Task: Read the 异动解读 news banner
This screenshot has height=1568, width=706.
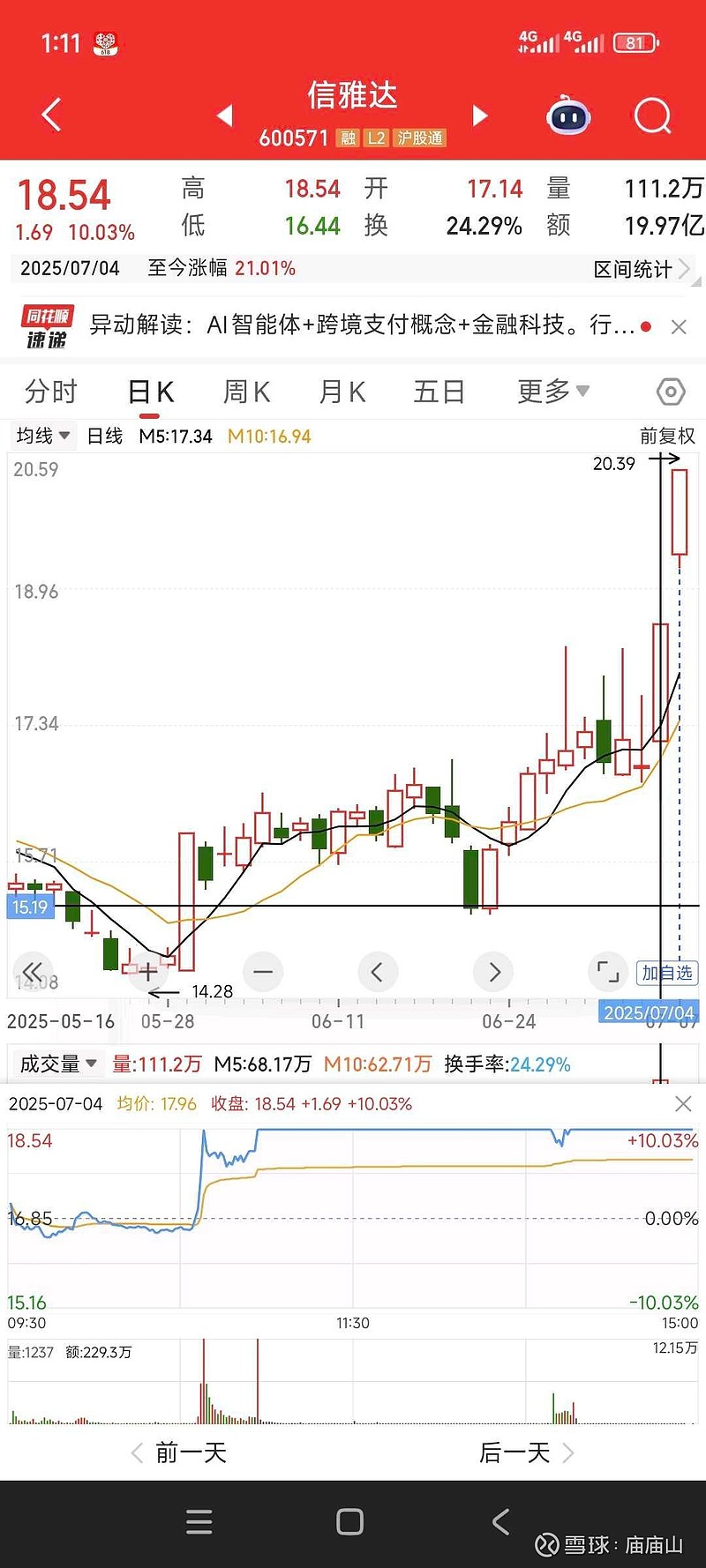Action: pyautogui.click(x=362, y=325)
